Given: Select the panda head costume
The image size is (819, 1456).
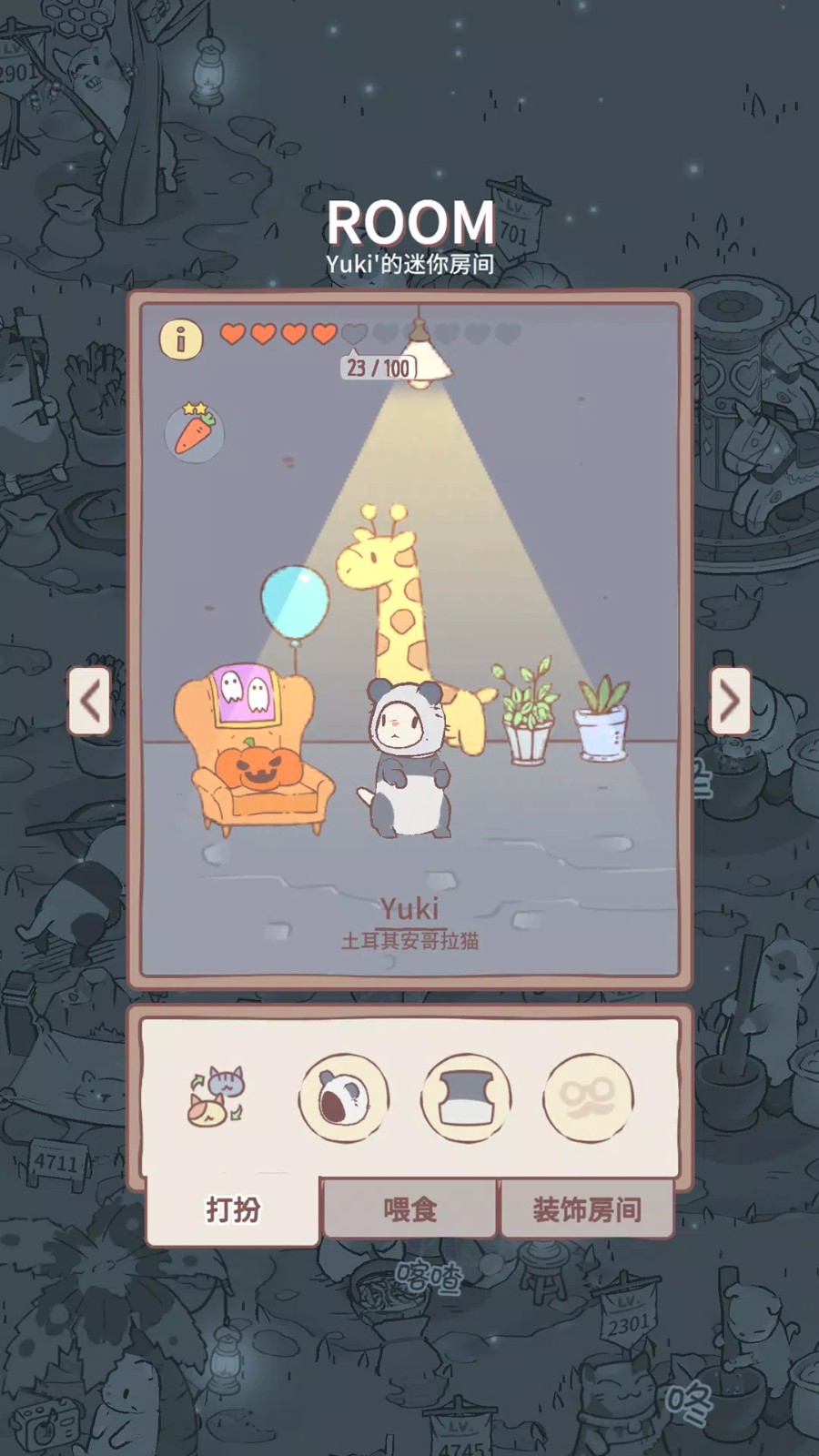Looking at the screenshot, I should click(x=344, y=1097).
